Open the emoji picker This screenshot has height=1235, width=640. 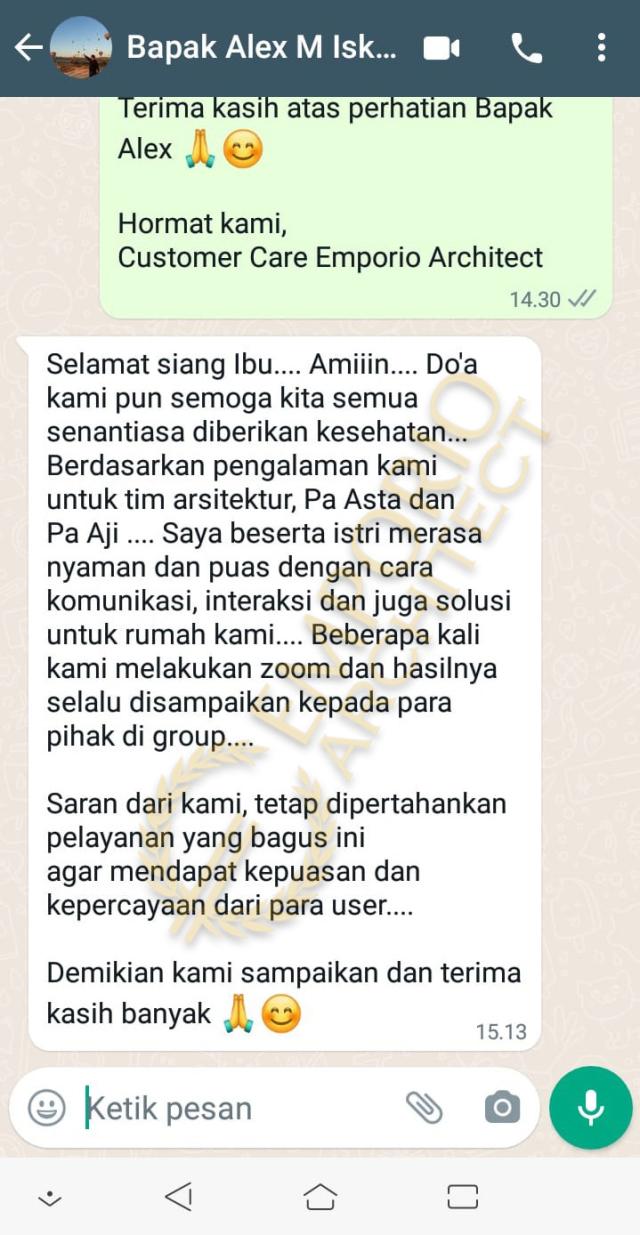pos(46,1107)
